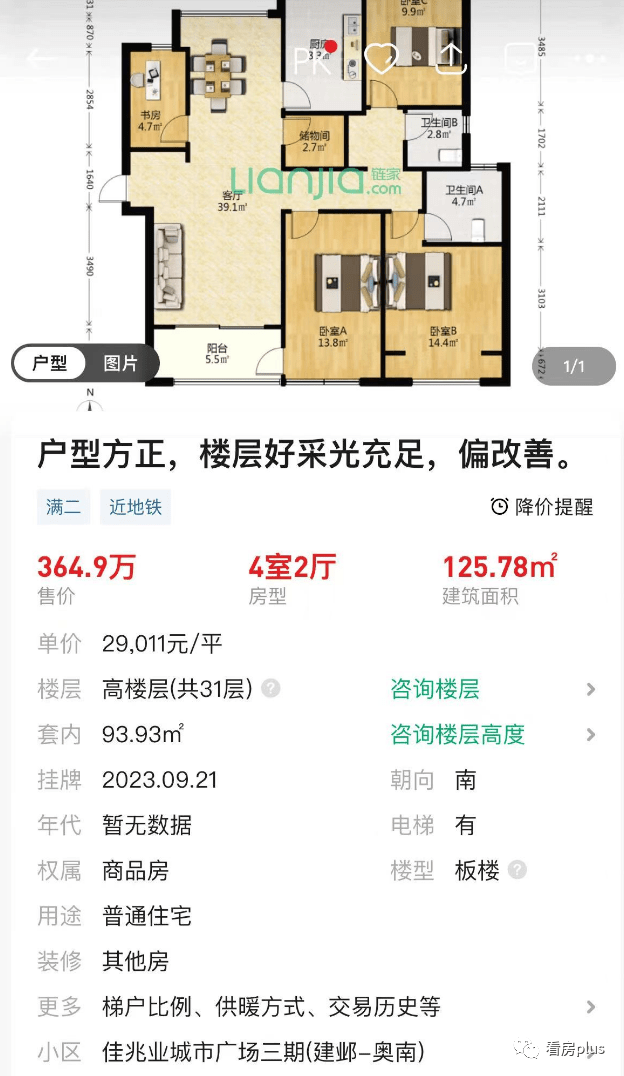This screenshot has height=1076, width=624.
Task: Enable 降价提醒 price drop alert
Action: [x=542, y=507]
